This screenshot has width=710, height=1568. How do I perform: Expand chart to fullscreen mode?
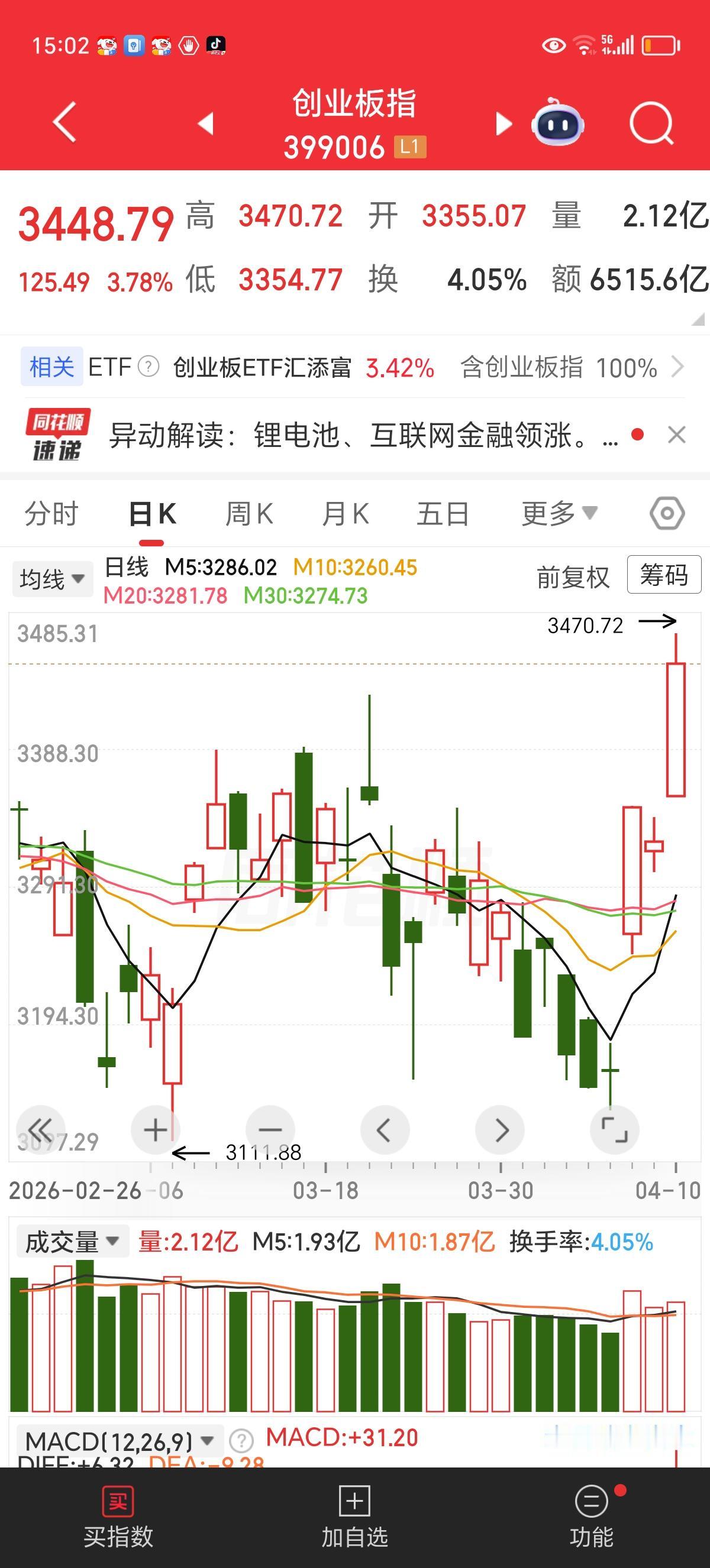[x=617, y=1130]
